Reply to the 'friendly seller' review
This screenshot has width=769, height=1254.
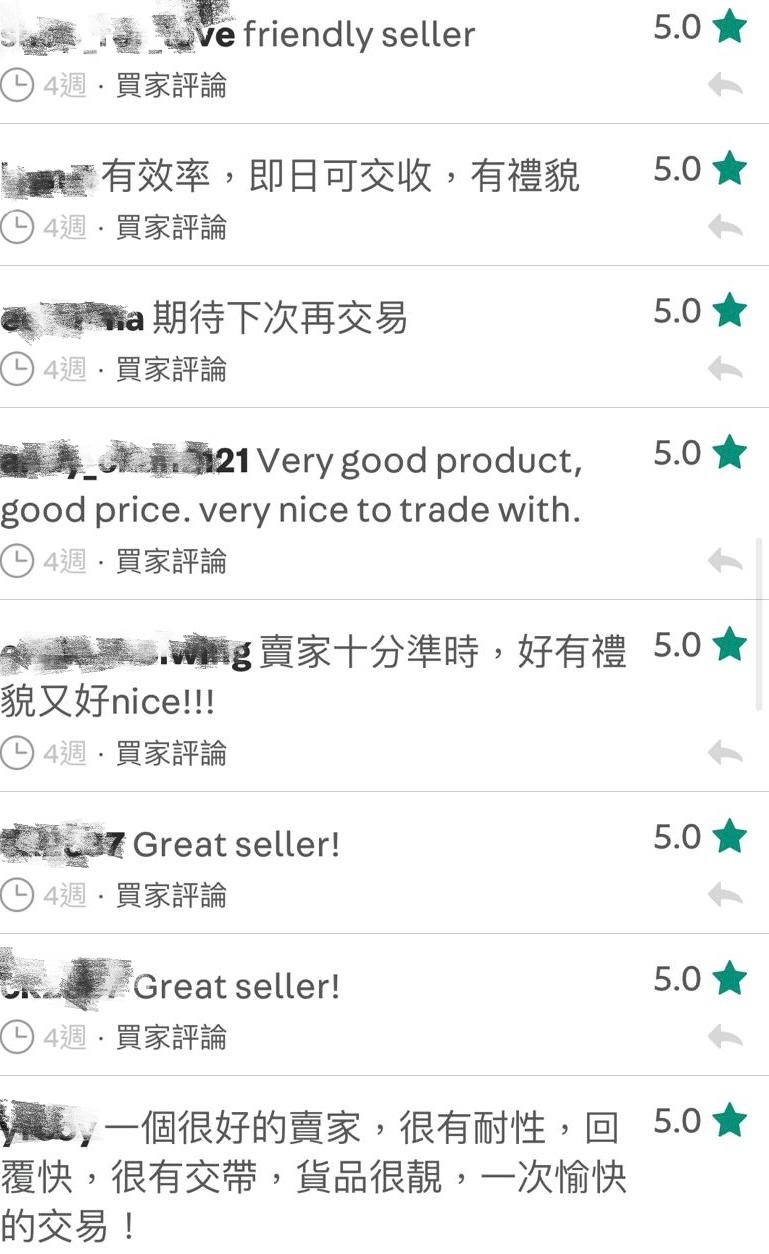tap(725, 85)
